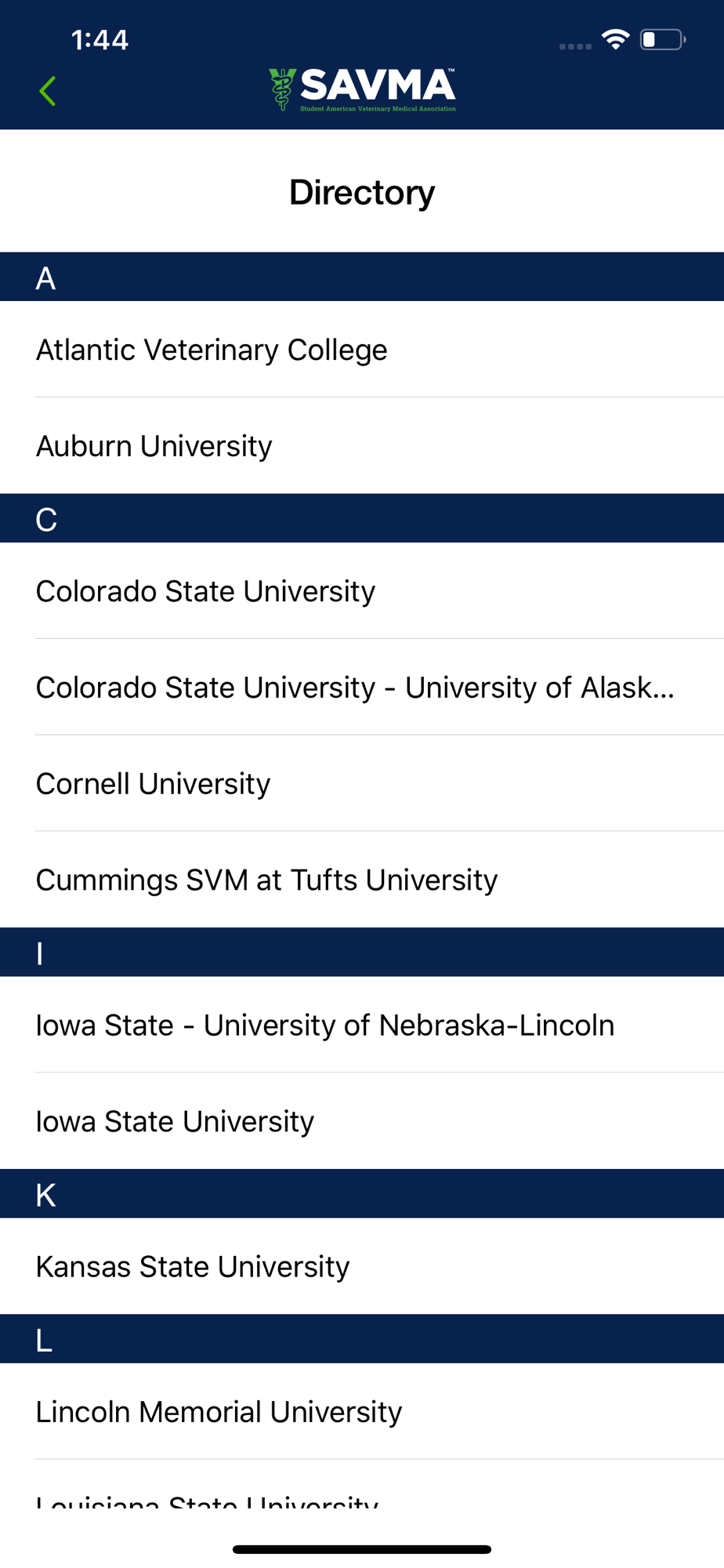Open Atlantic Veterinary College entry
Viewport: 724px width, 1568px height.
click(x=362, y=350)
